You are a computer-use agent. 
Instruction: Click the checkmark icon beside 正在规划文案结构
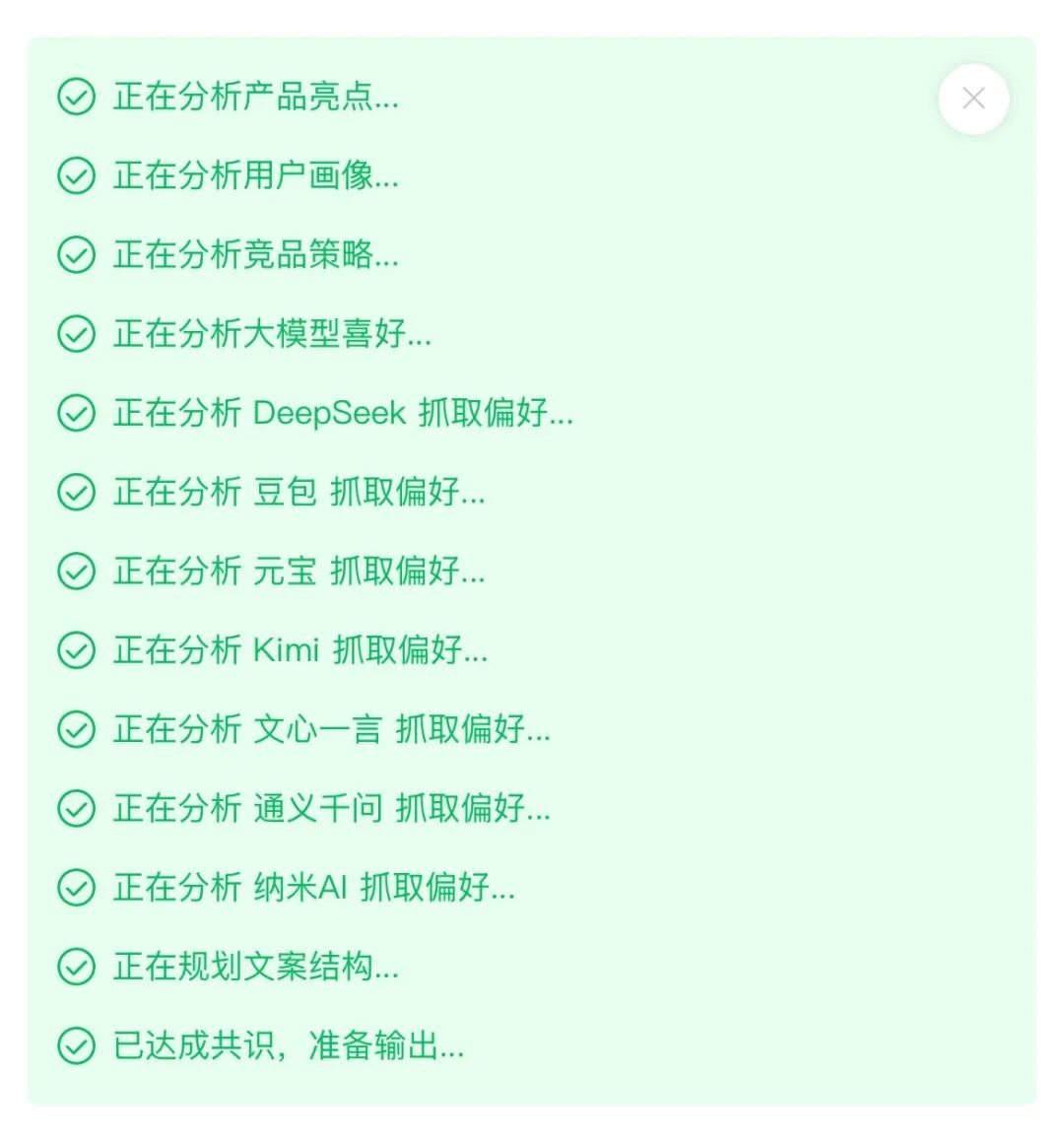point(77,967)
